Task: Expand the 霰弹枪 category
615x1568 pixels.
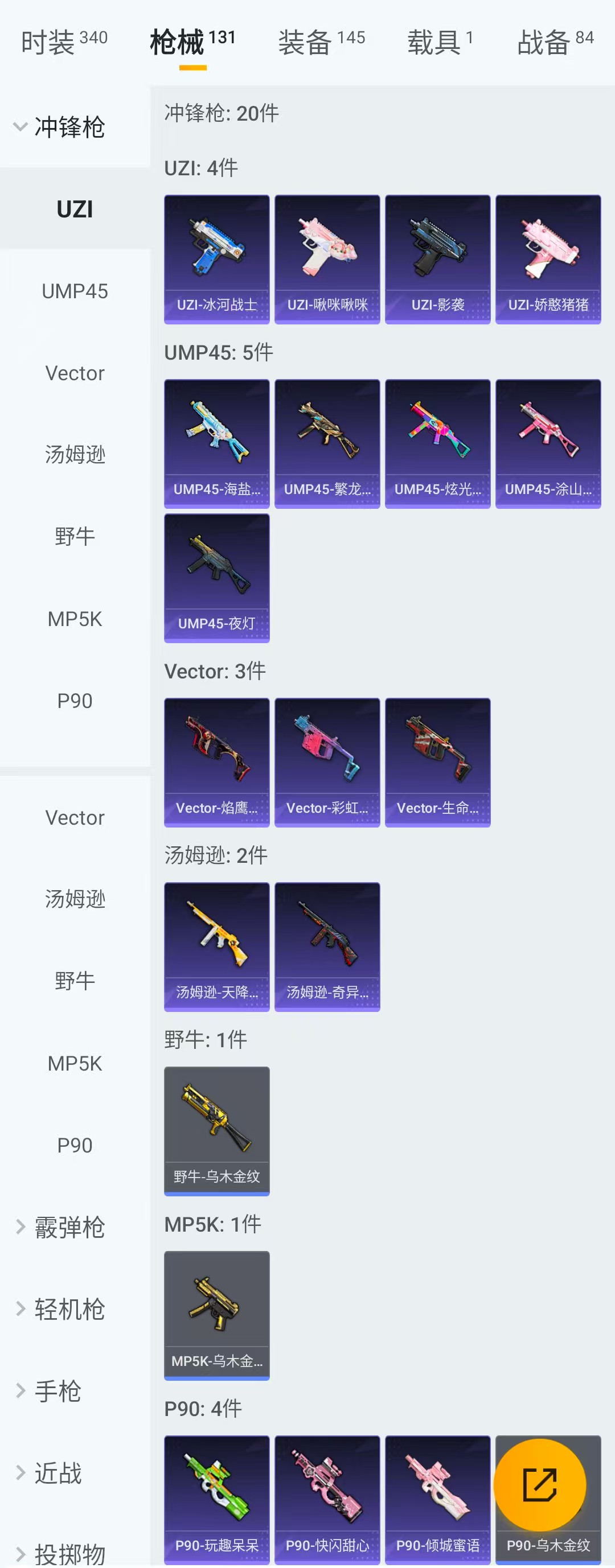Action: coord(60,1227)
